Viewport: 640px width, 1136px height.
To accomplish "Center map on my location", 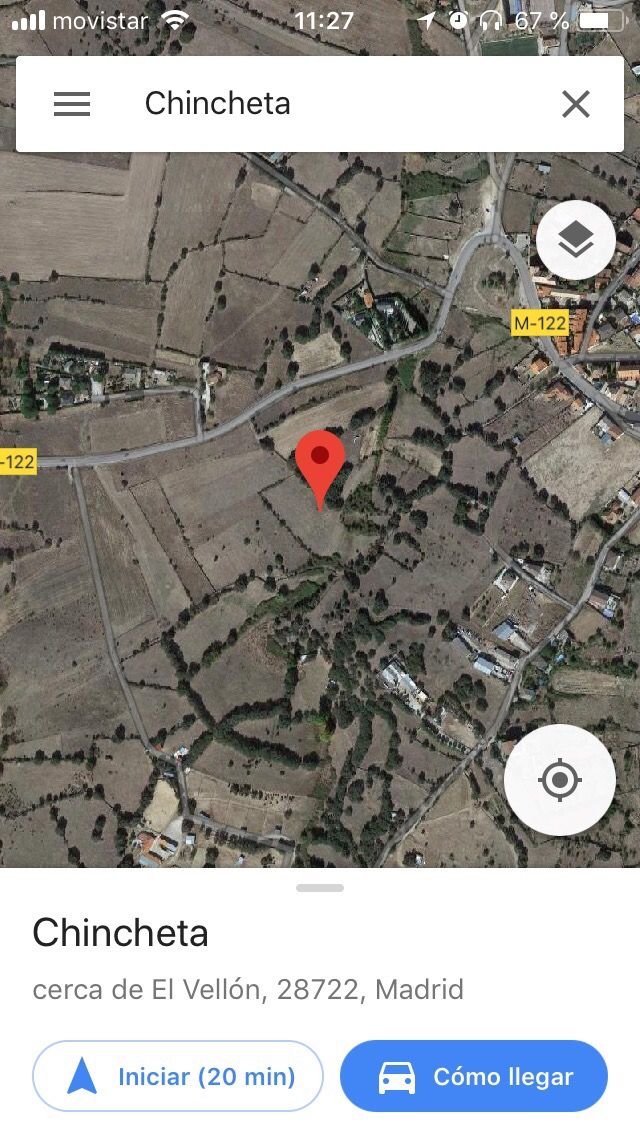I will 559,779.
